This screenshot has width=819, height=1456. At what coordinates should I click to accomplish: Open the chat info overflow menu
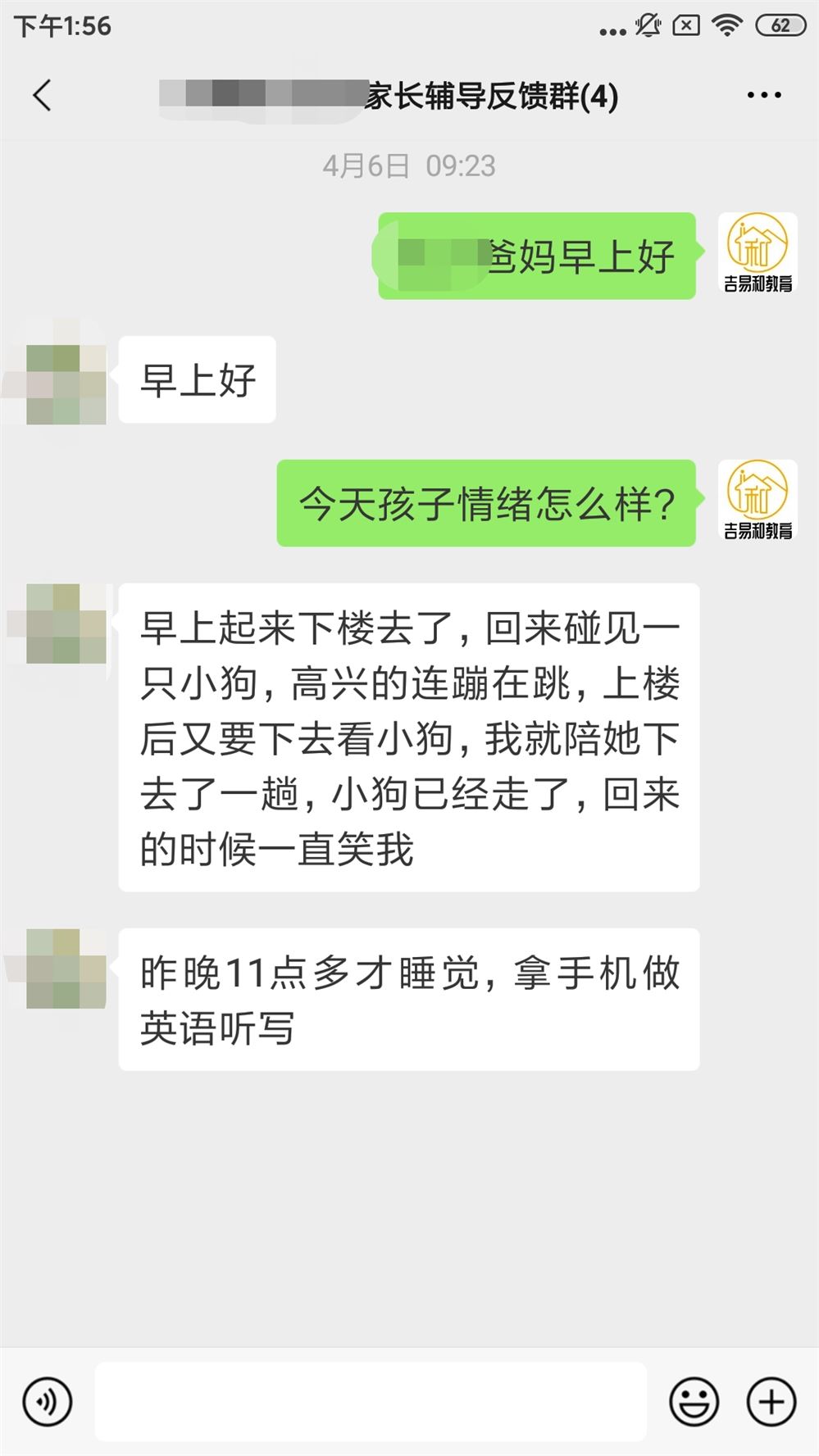pyautogui.click(x=763, y=96)
